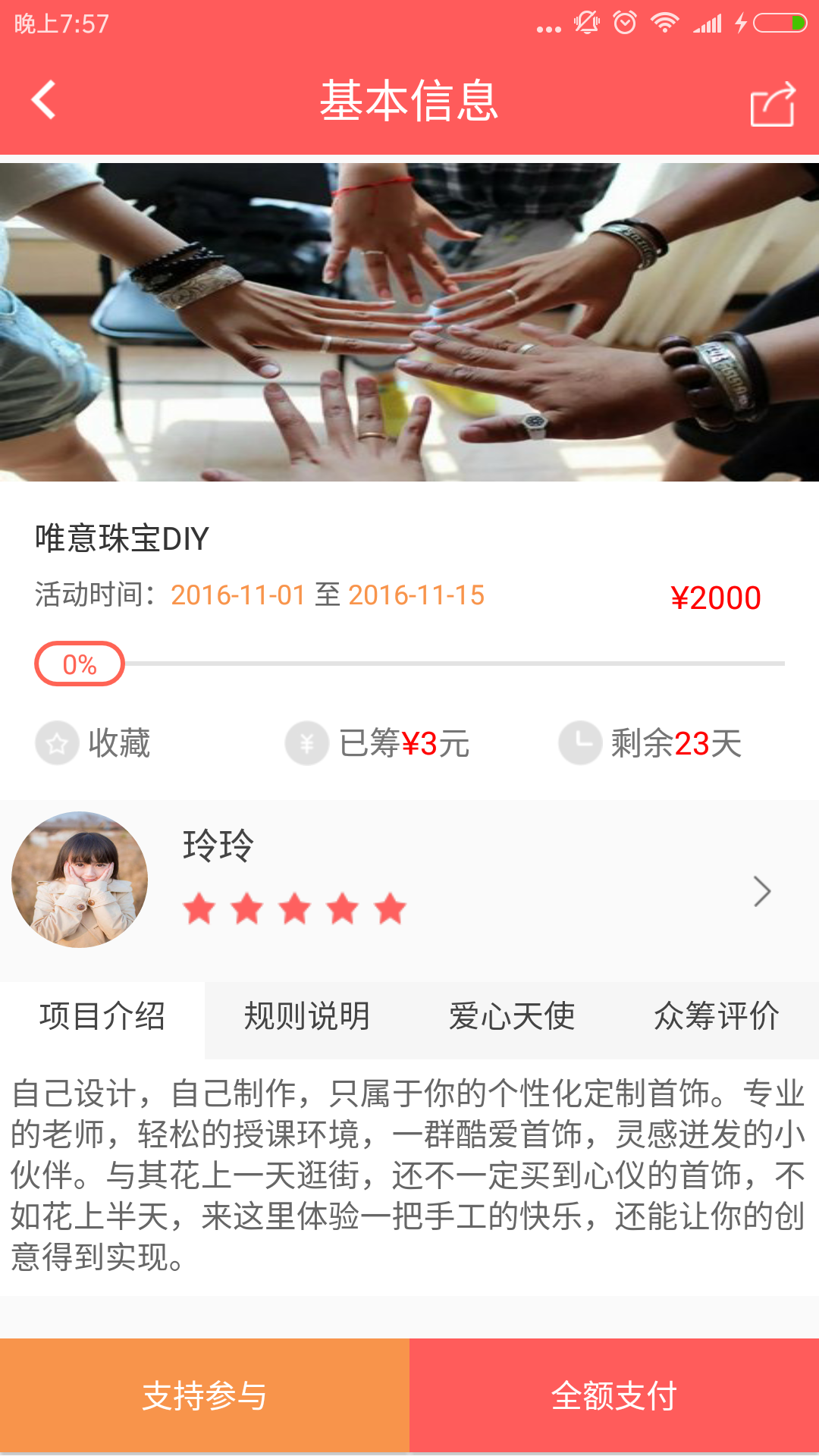The image size is (819, 1456).
Task: Open the project banner photo
Action: pos(409,322)
